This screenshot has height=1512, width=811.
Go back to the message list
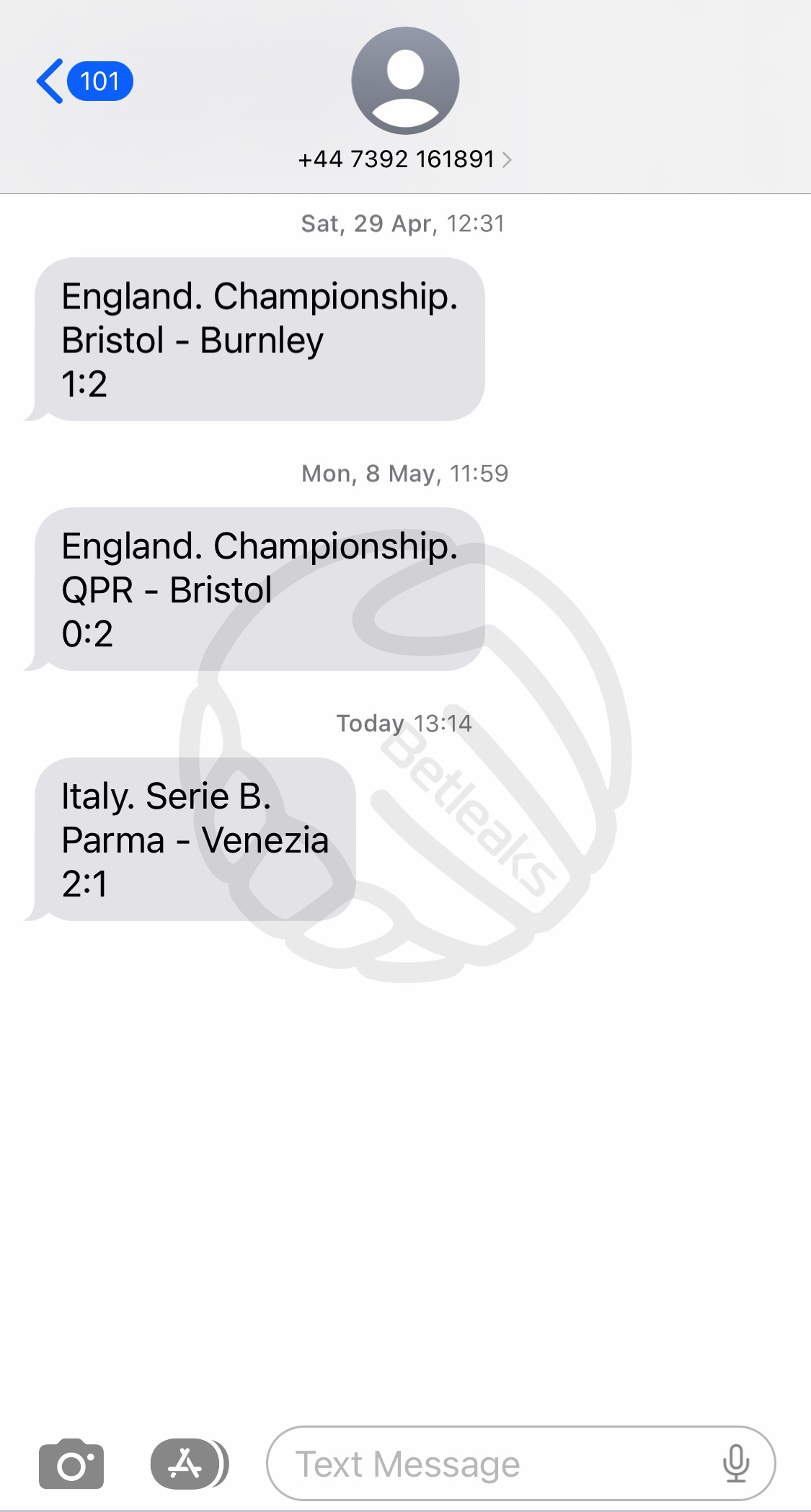coord(84,81)
